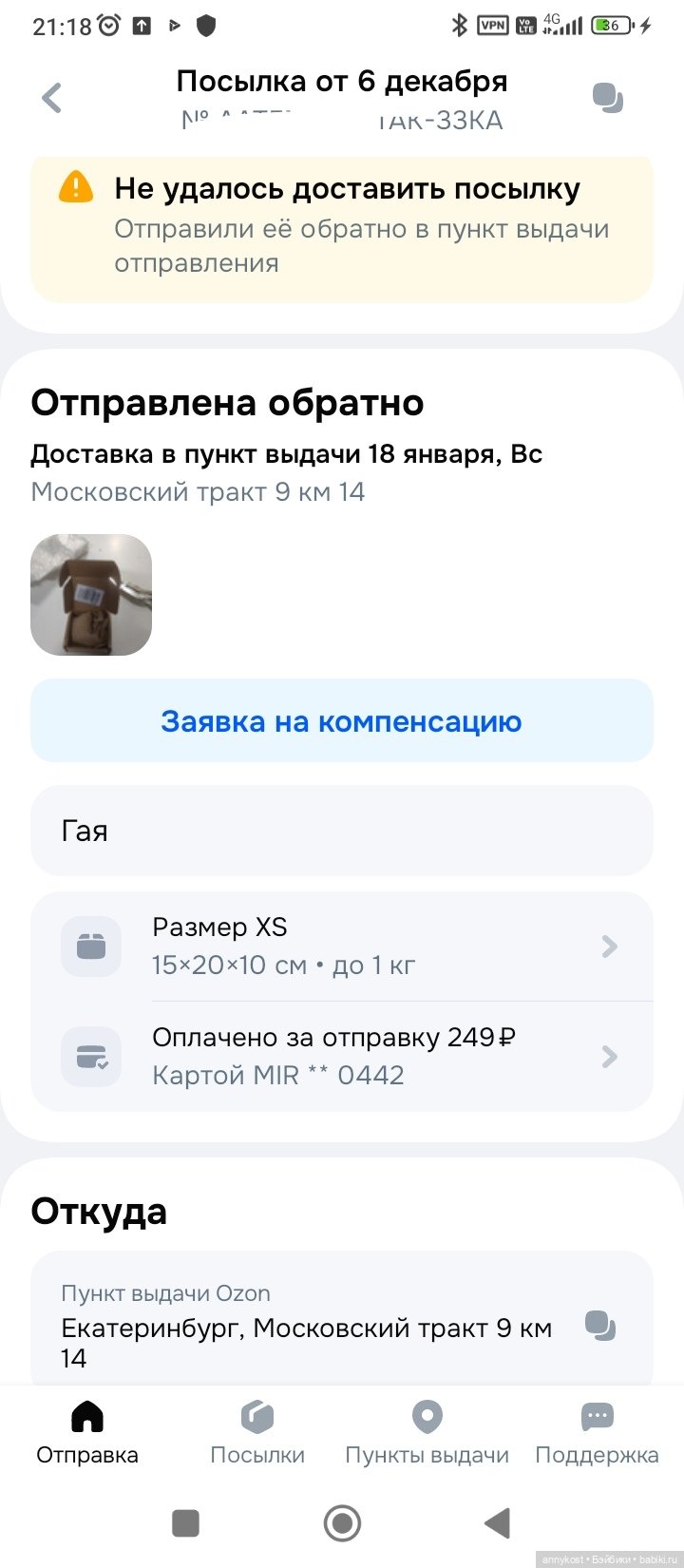
Task: Copy the parcel tracking number
Action: [x=607, y=97]
